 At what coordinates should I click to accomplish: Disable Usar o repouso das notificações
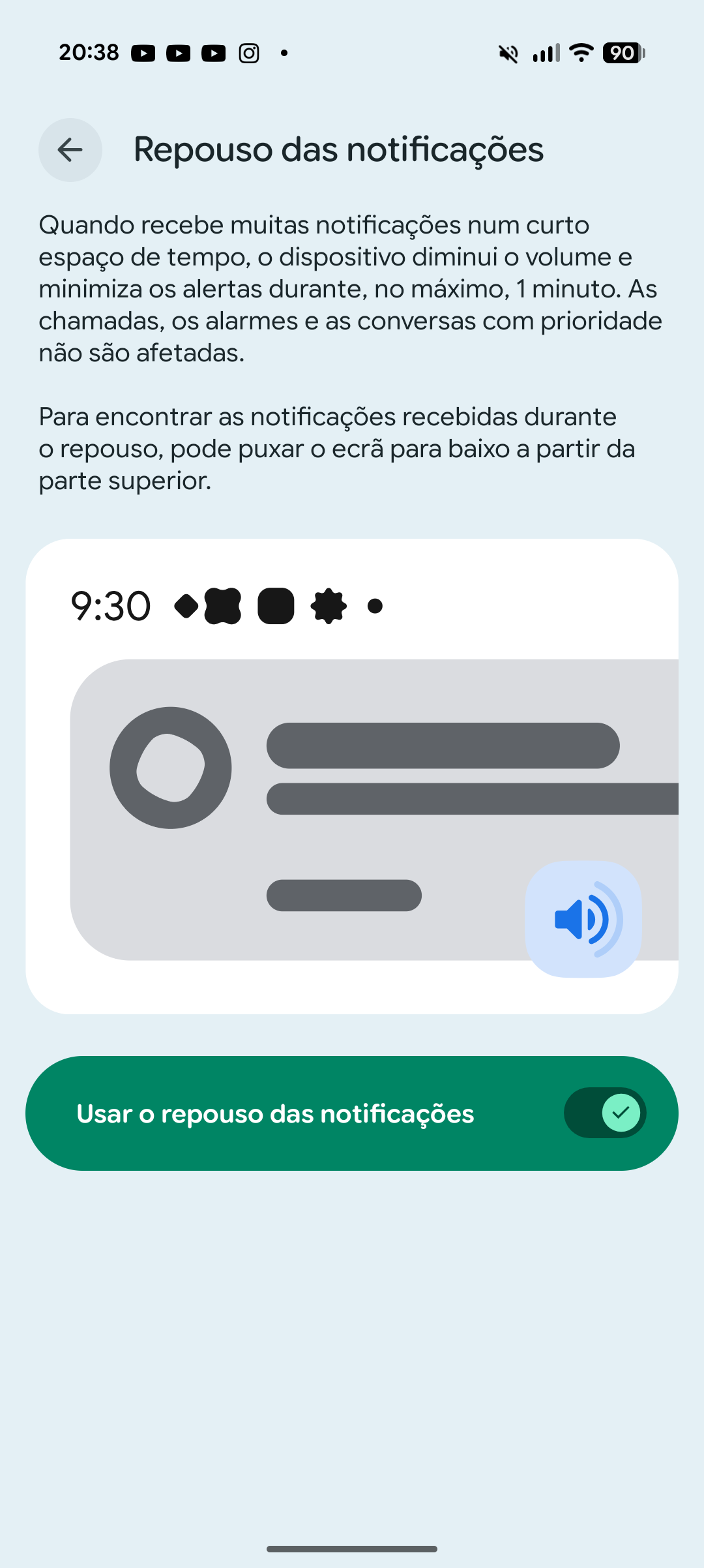click(x=604, y=1113)
